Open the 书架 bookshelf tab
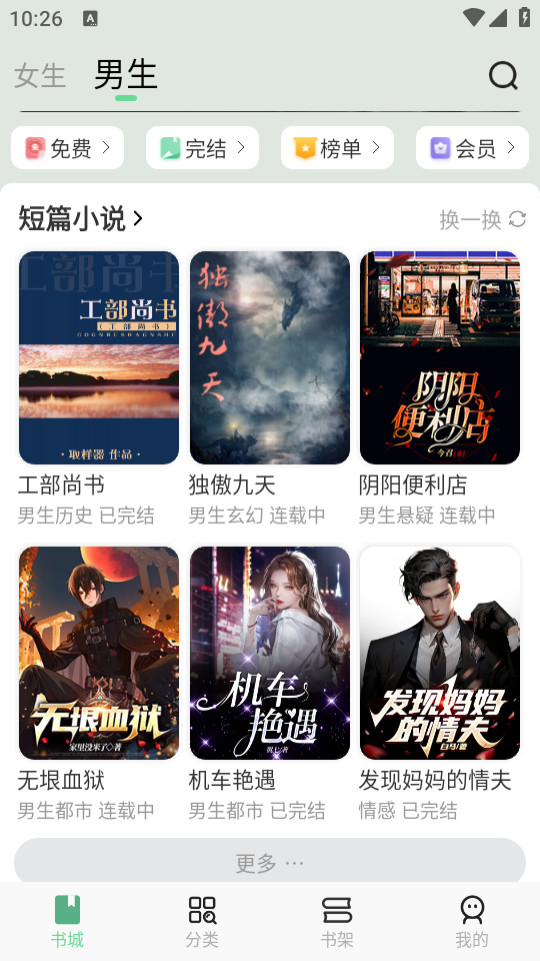Viewport: 540px width, 961px height. pyautogui.click(x=337, y=921)
